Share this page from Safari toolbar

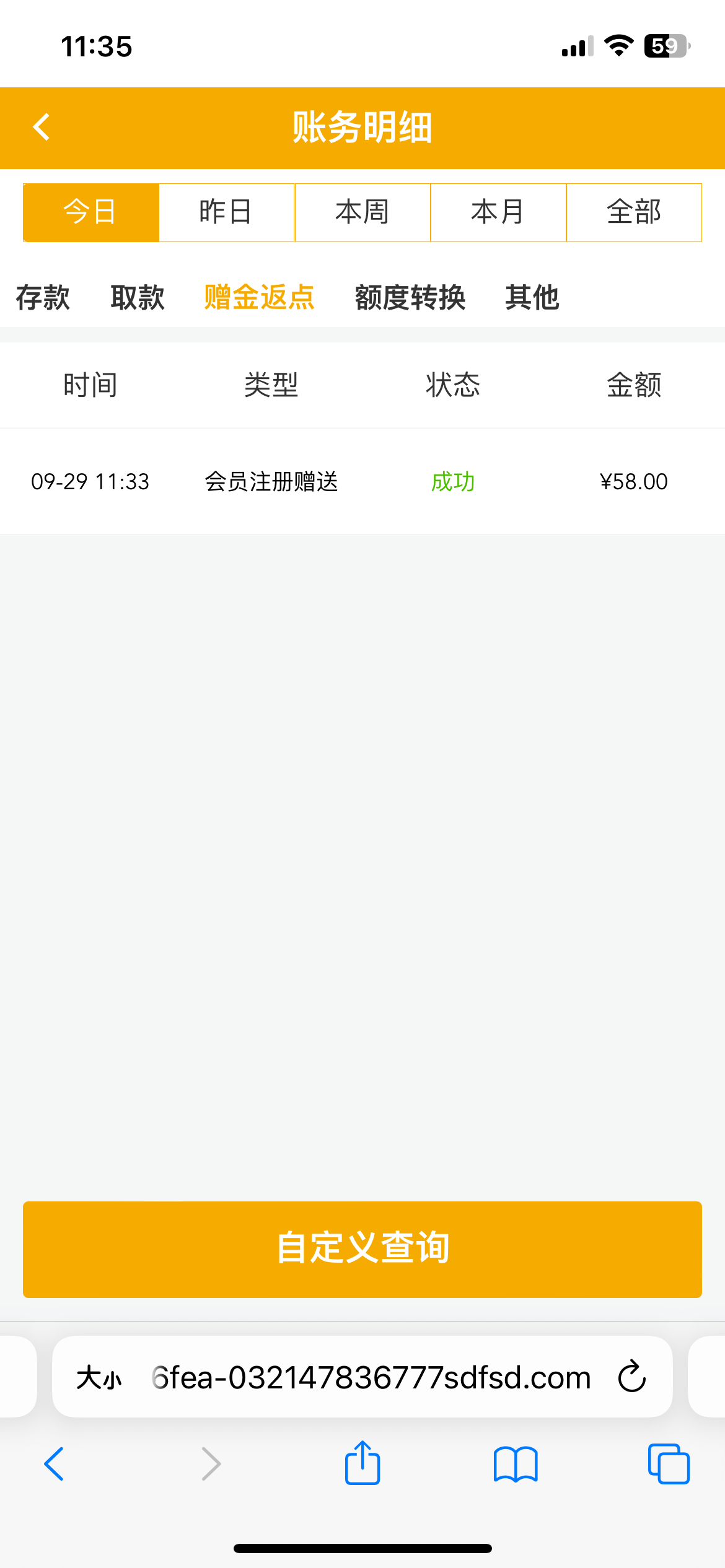pos(362,1464)
